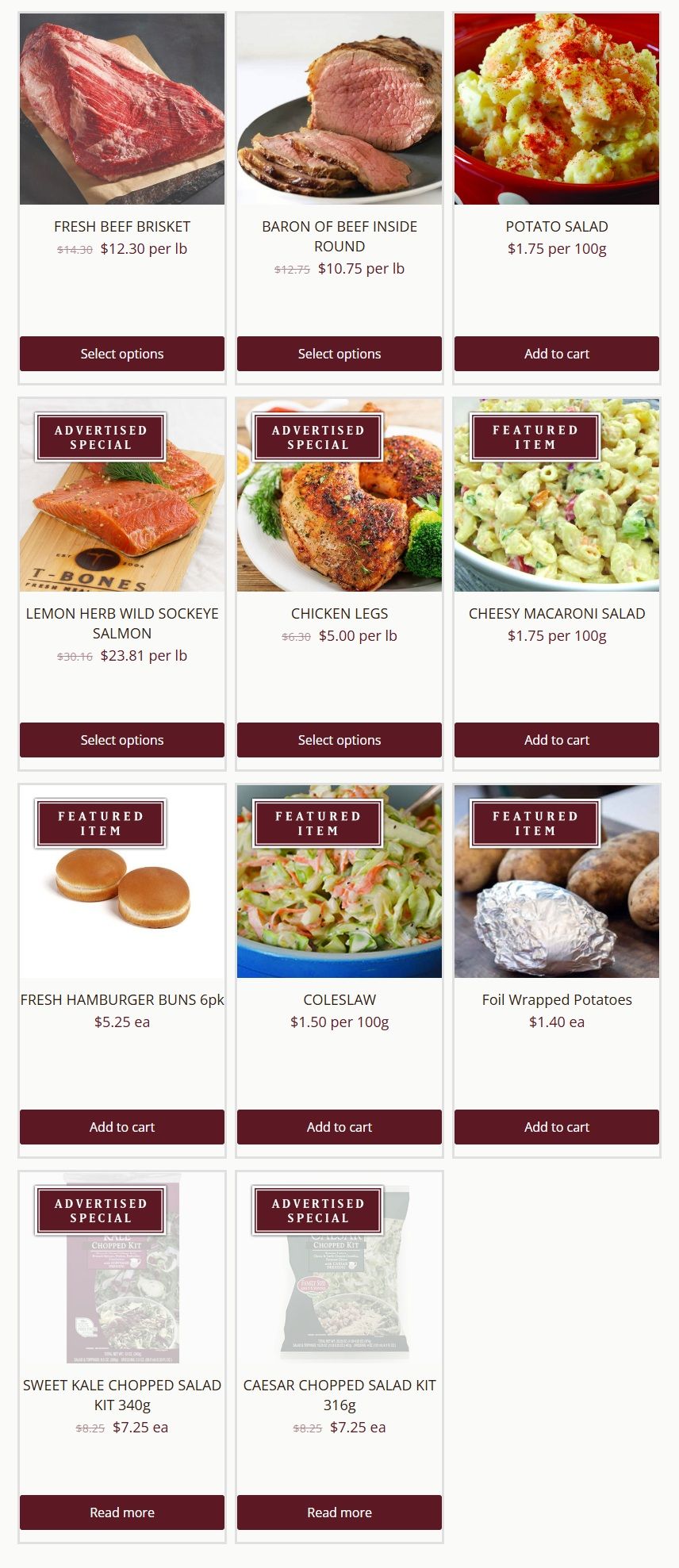Open the Fresh Beef Brisket product image
This screenshot has height=1568, width=679.
click(x=121, y=109)
